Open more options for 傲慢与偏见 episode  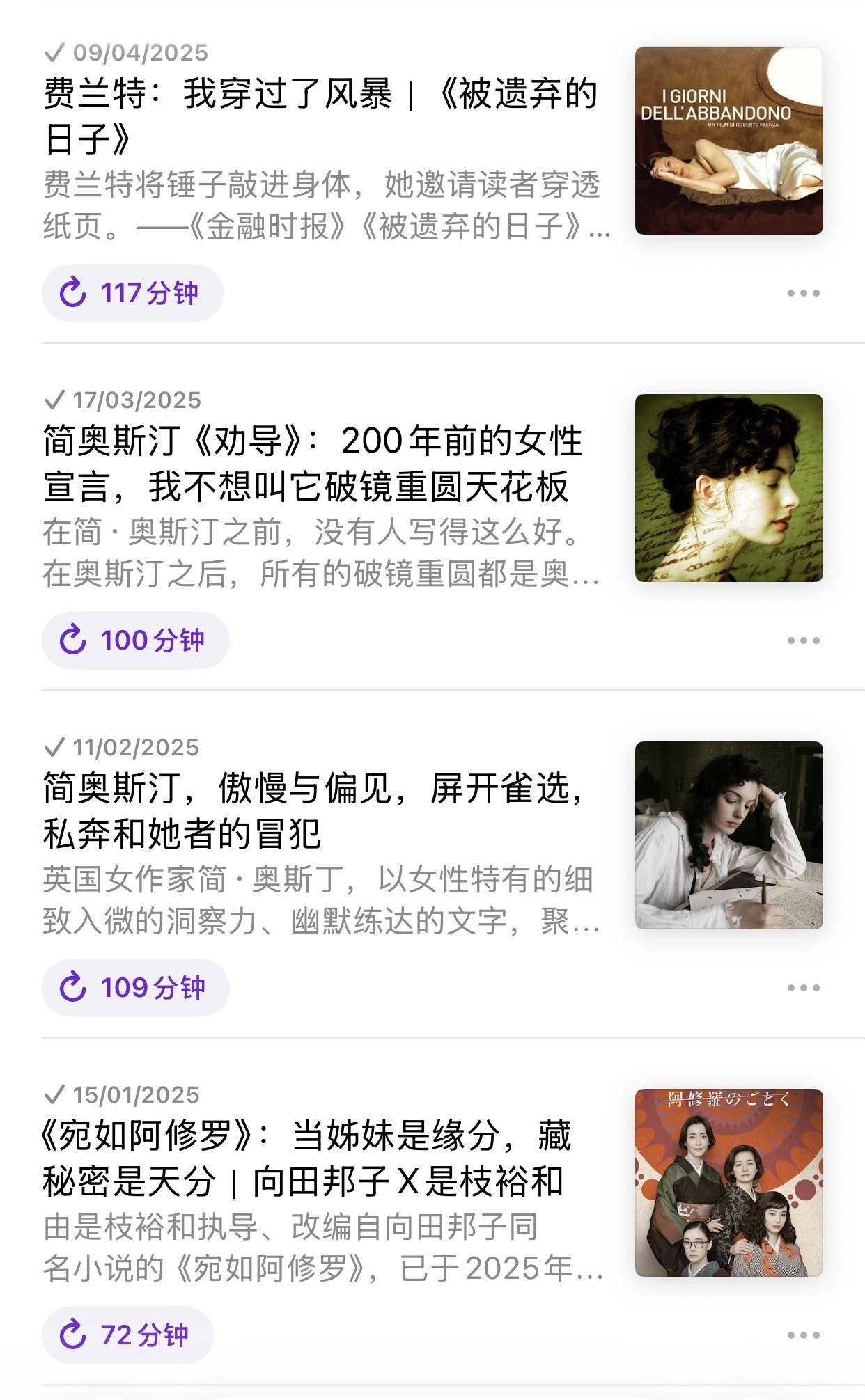(803, 988)
